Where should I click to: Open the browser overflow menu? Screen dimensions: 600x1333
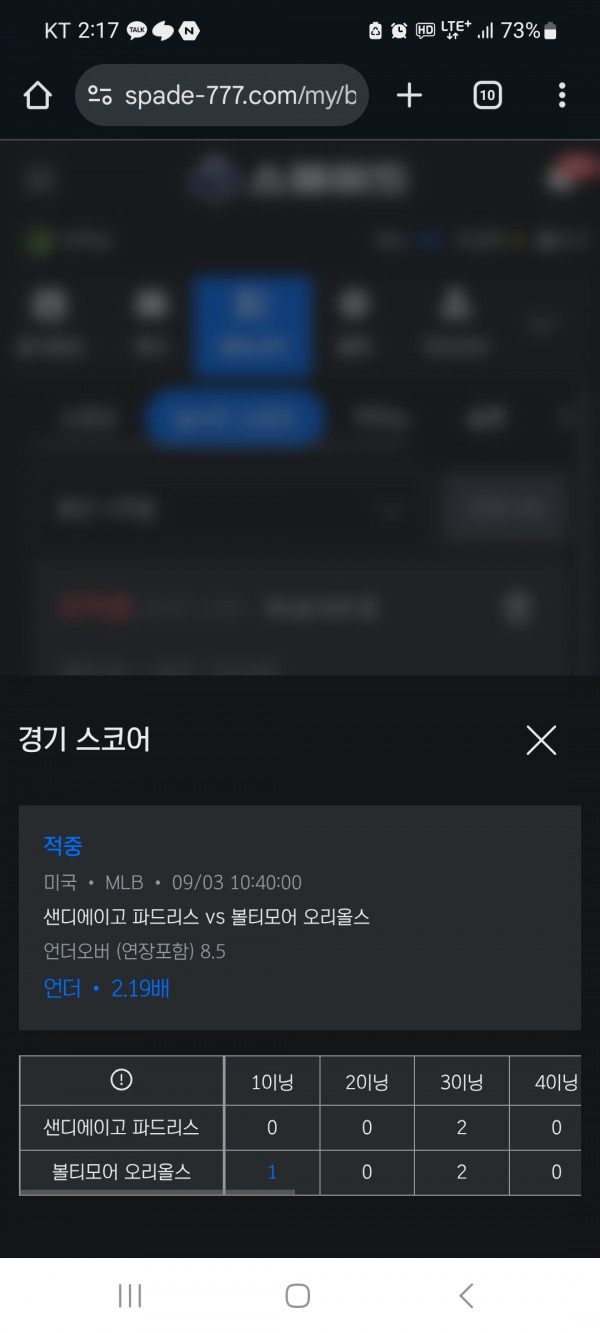[562, 95]
